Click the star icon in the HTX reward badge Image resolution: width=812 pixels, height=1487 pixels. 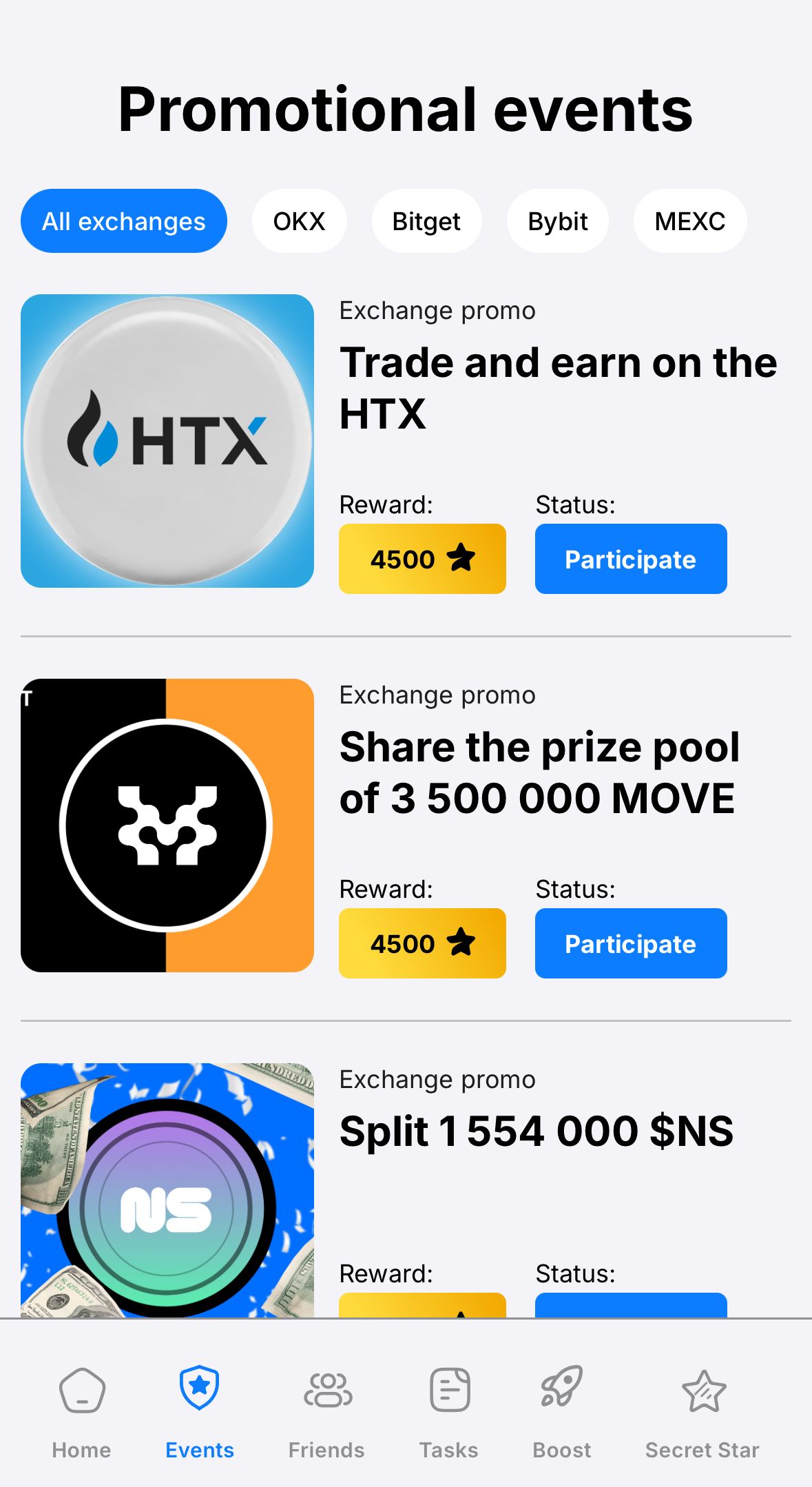(x=462, y=558)
